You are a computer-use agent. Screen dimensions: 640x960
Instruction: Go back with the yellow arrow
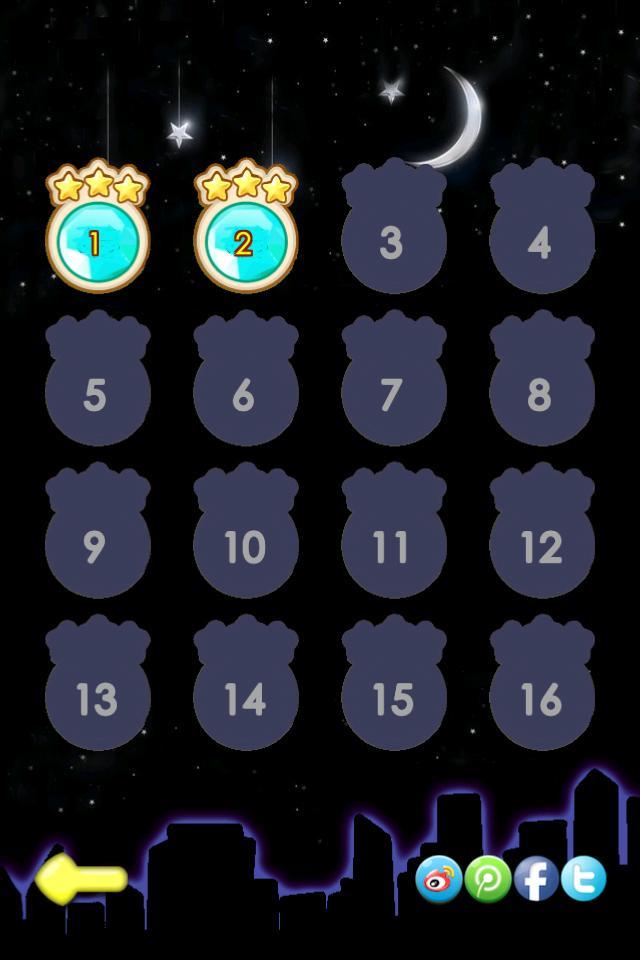coord(82,879)
